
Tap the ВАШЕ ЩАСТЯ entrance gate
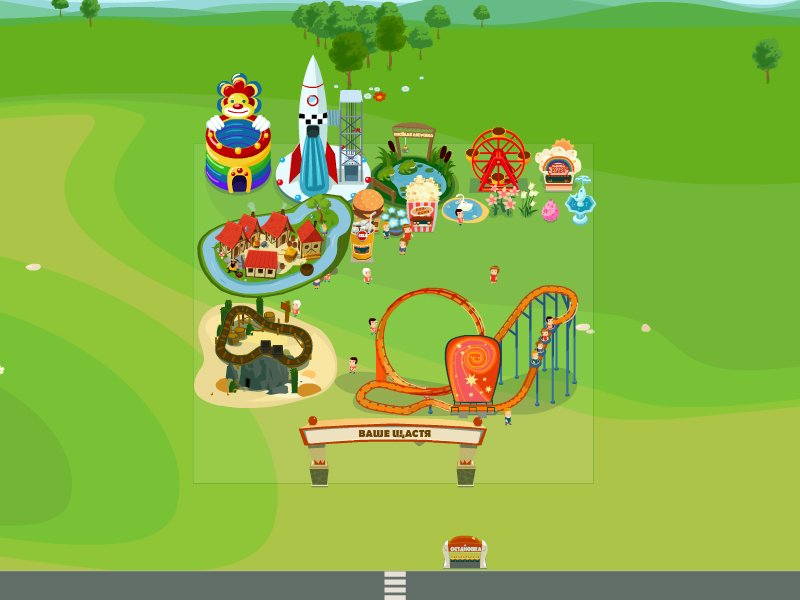pos(392,436)
